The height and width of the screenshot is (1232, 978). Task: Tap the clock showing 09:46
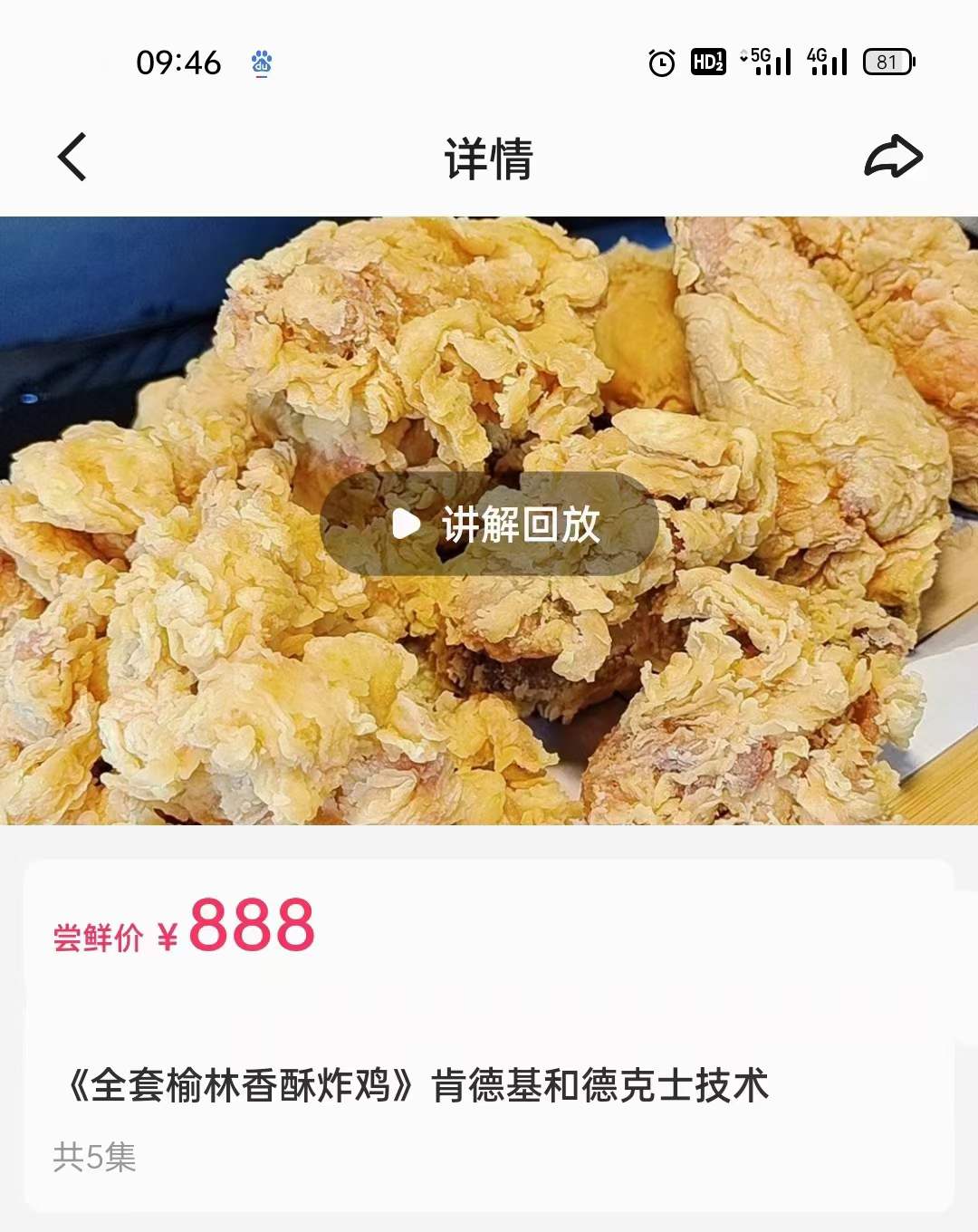(x=178, y=62)
